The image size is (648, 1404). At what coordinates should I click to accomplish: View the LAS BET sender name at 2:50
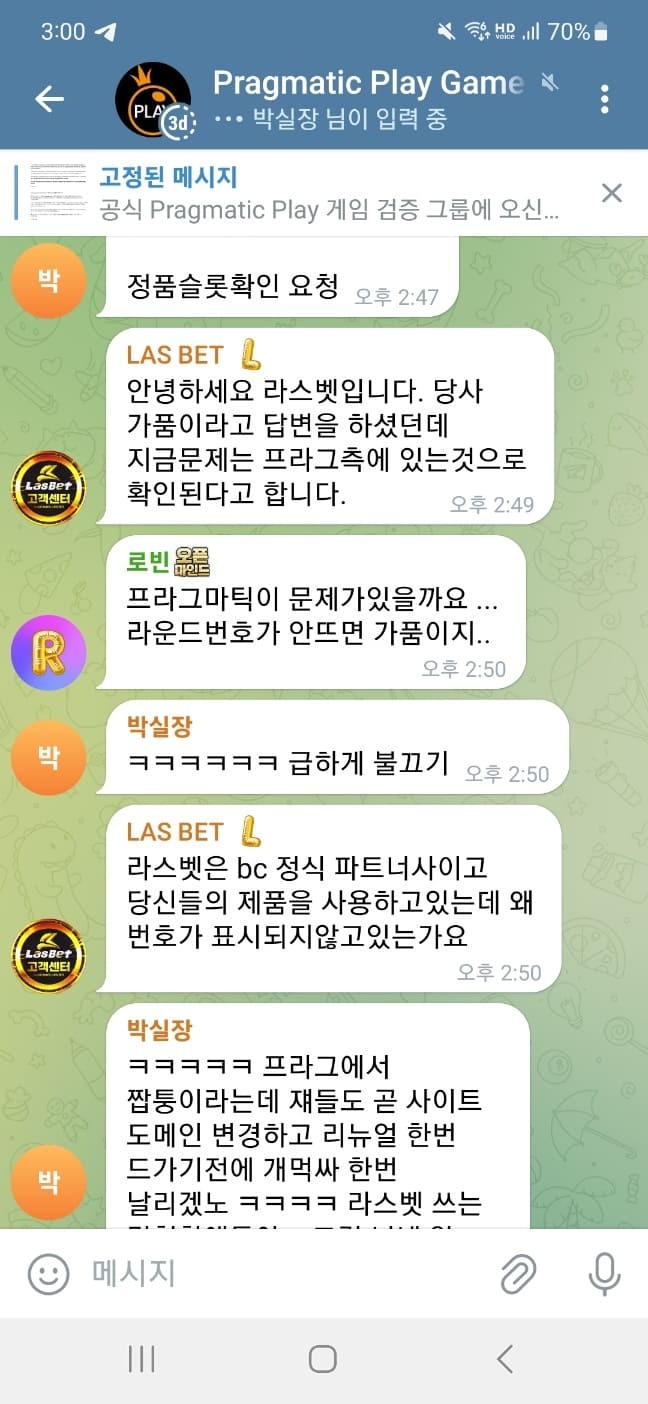coord(175,831)
